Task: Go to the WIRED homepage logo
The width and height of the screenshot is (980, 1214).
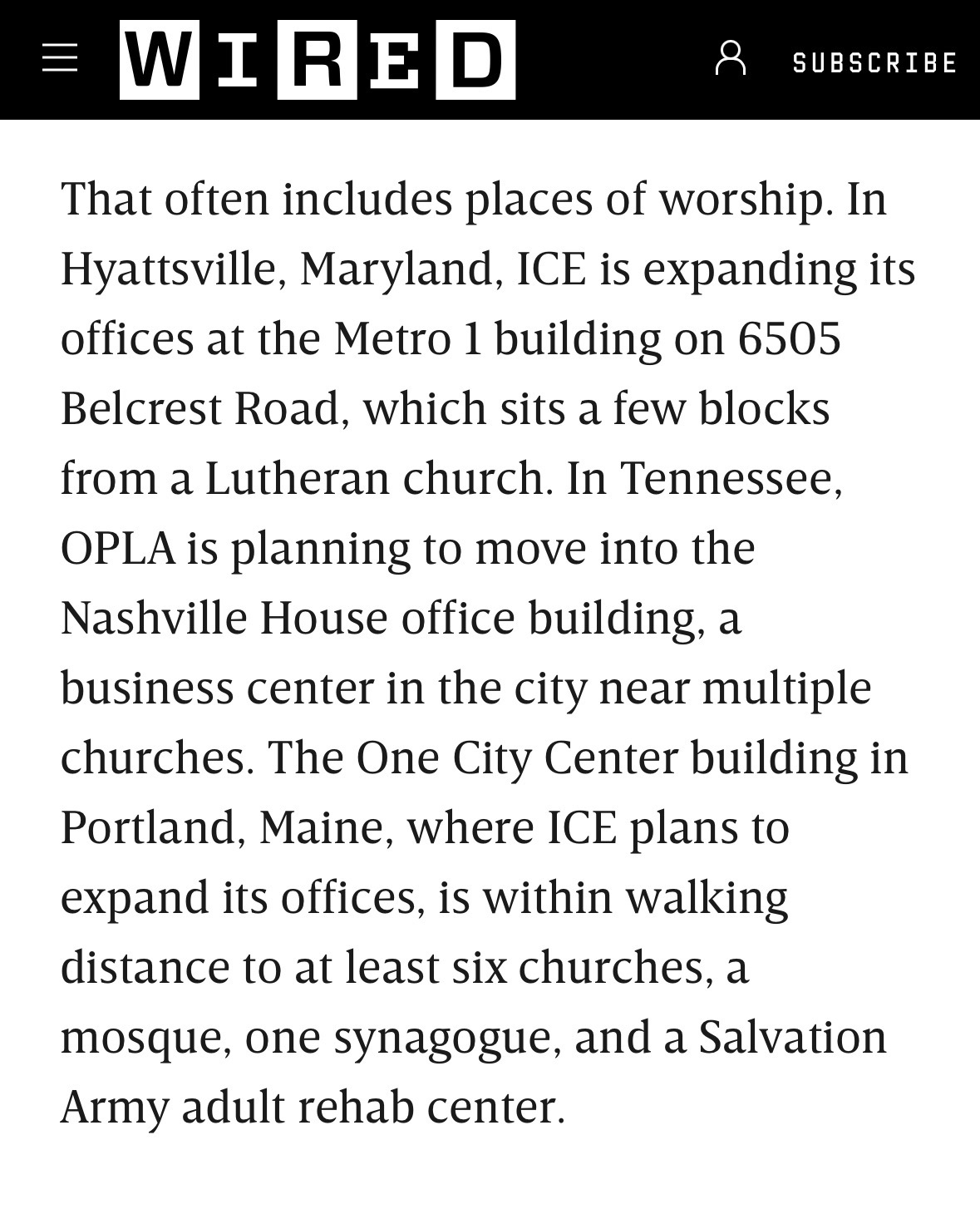Action: click(317, 60)
